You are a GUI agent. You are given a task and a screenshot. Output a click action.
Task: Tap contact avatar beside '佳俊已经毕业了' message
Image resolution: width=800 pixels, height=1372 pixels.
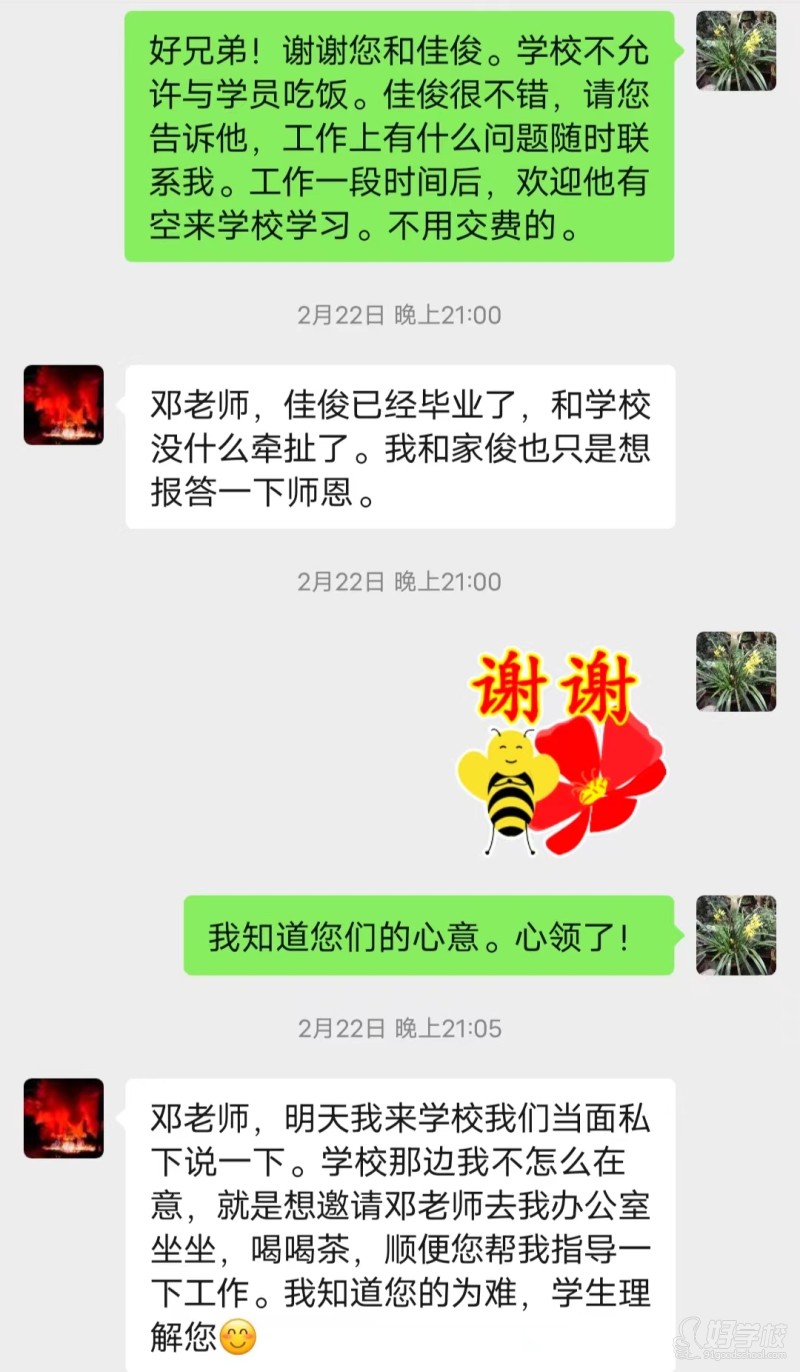tap(64, 405)
